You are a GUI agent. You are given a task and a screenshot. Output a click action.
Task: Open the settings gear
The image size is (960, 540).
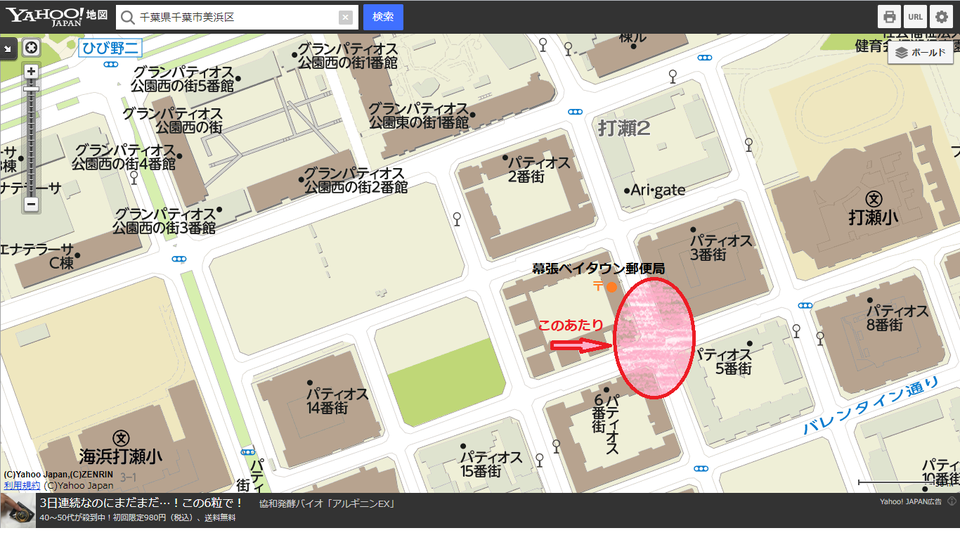click(x=941, y=17)
